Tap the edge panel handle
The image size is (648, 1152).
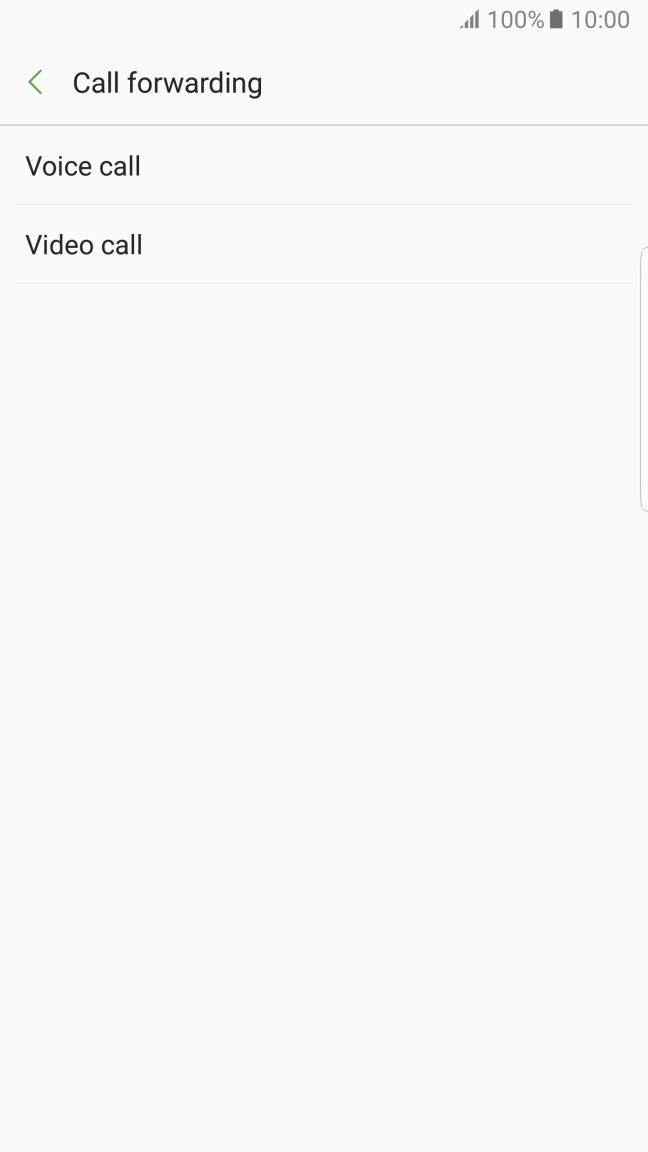coord(644,379)
